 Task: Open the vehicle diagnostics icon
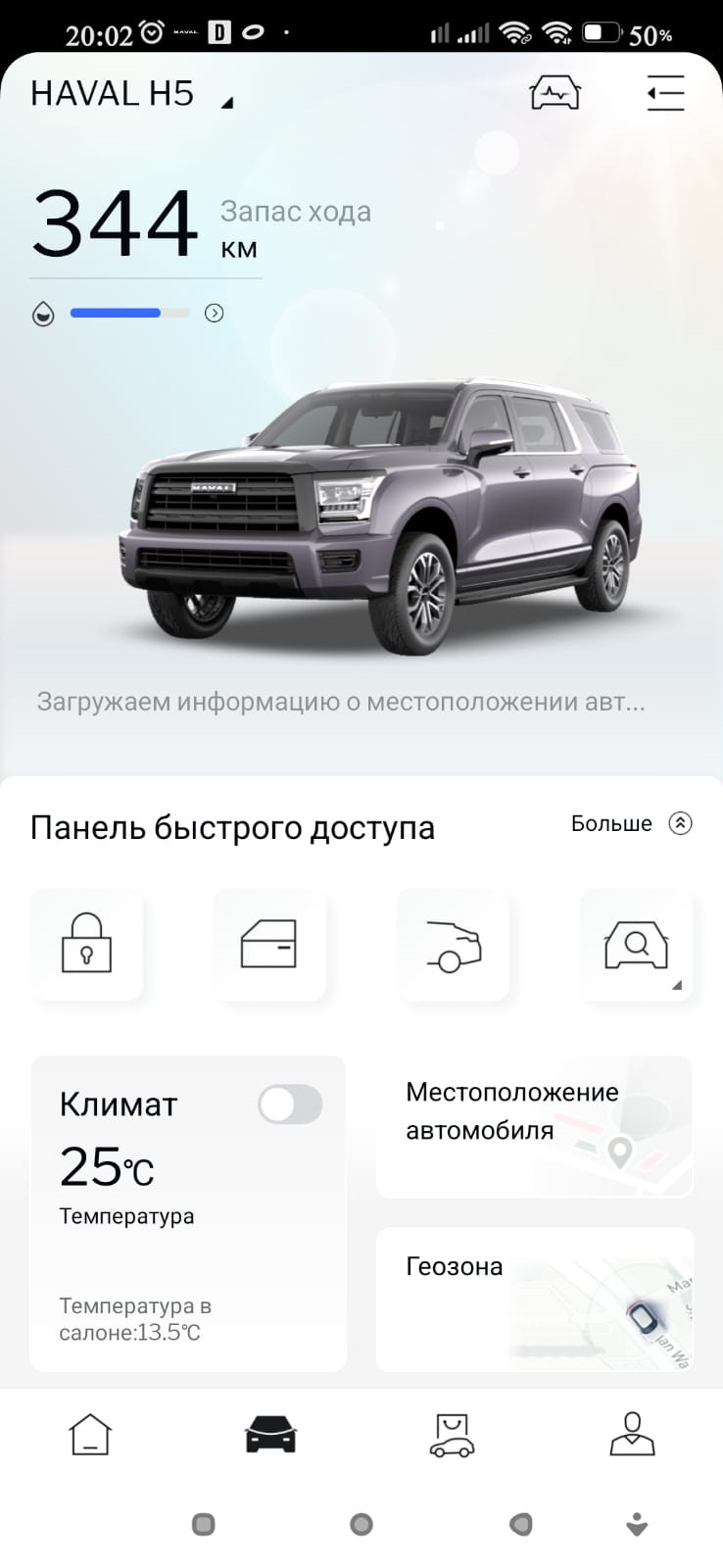(x=555, y=94)
